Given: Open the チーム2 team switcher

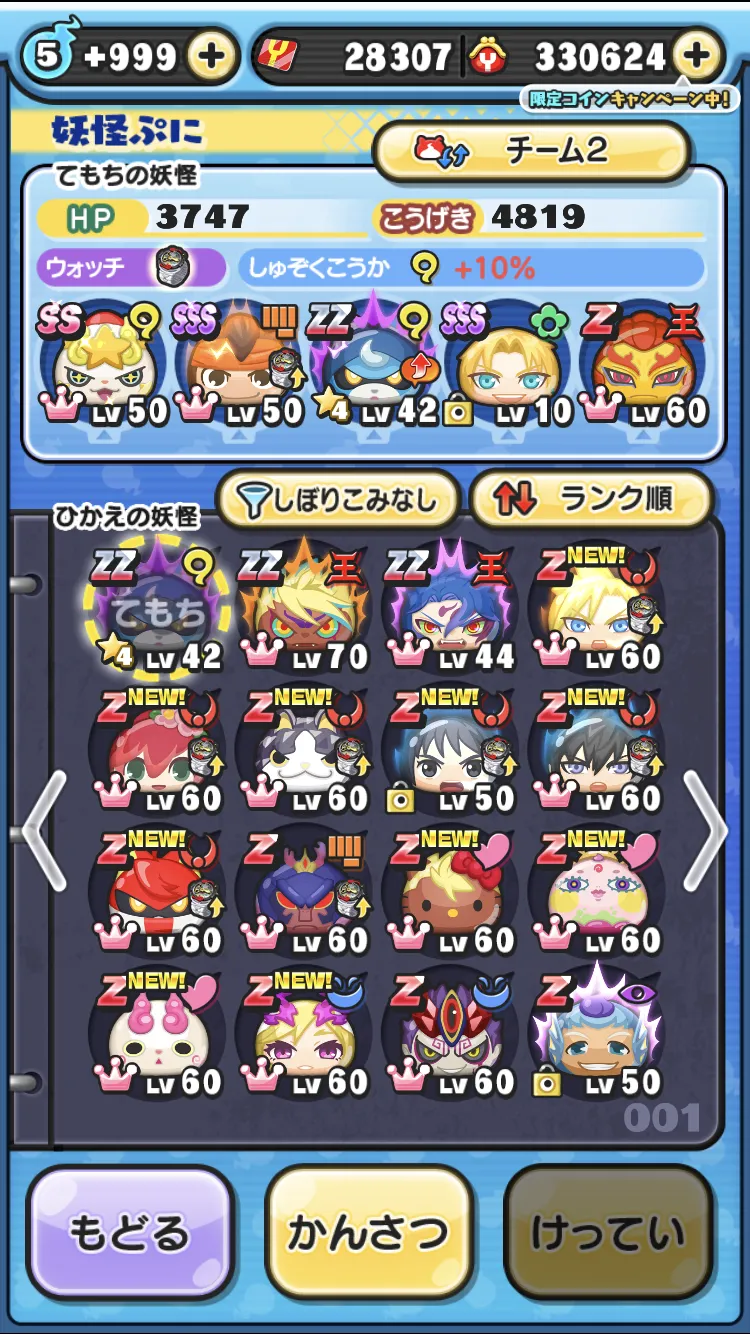Looking at the screenshot, I should (531, 151).
